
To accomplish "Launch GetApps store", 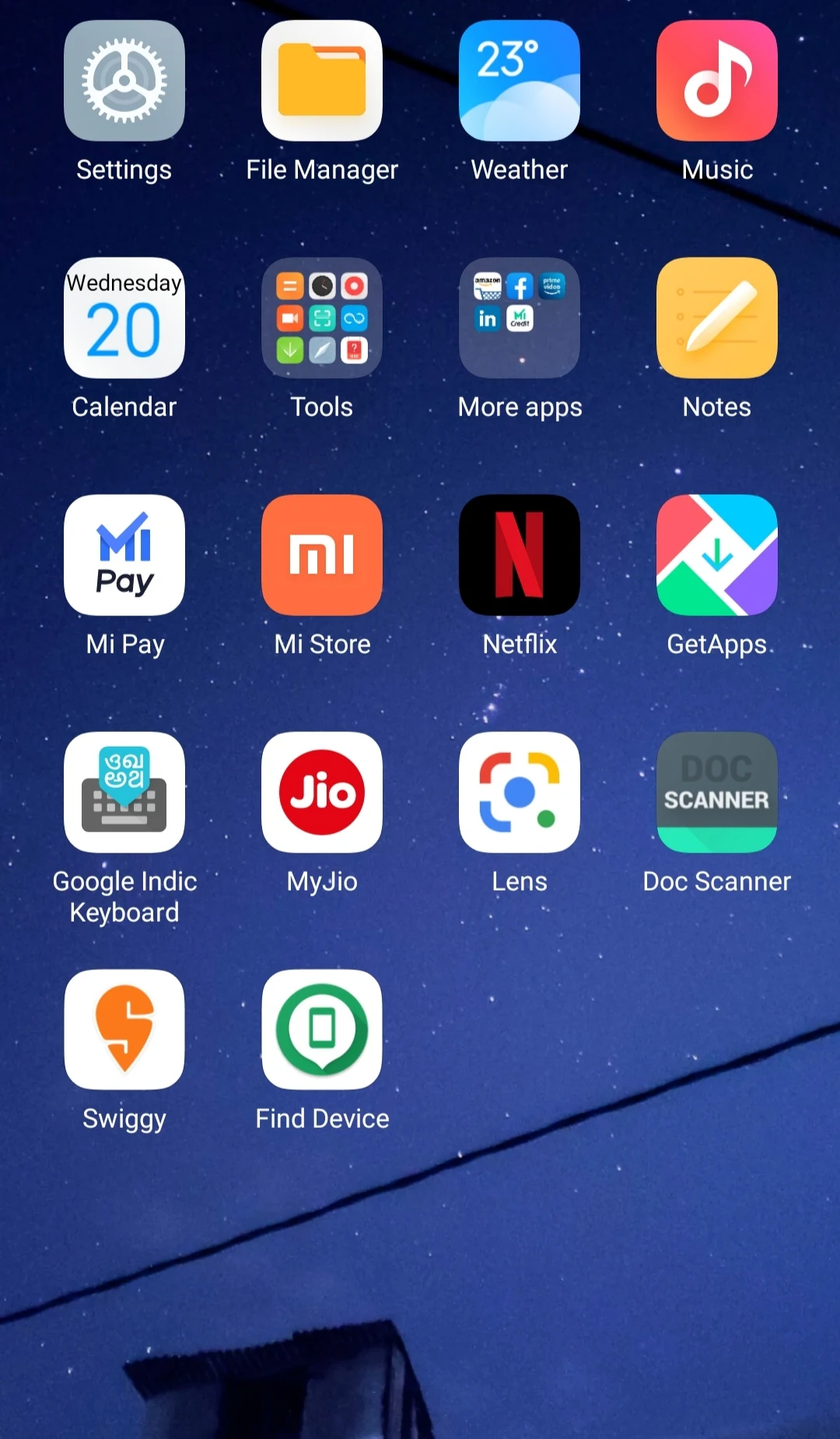I will (x=717, y=555).
